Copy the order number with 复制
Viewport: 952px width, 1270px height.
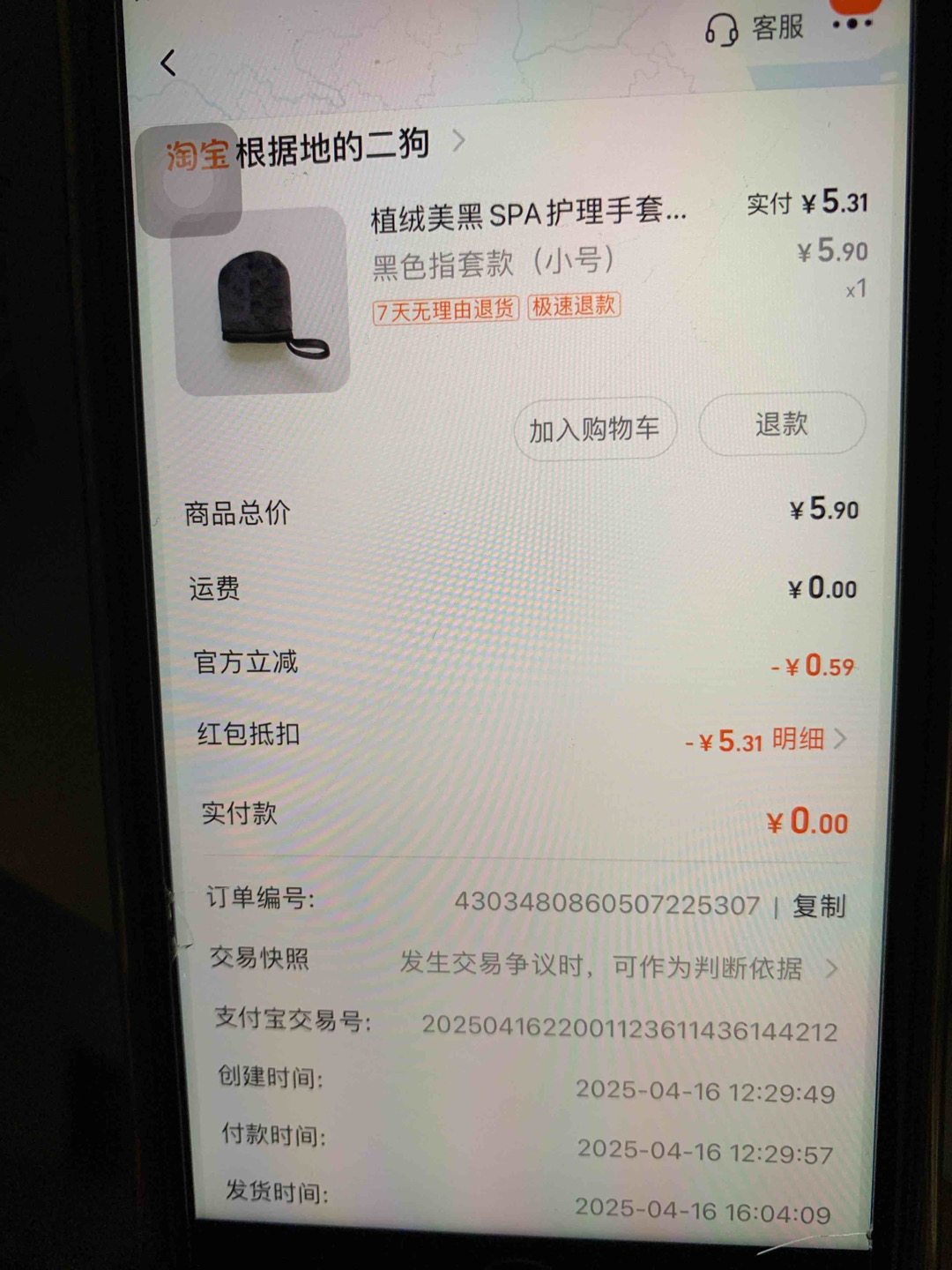tap(819, 906)
